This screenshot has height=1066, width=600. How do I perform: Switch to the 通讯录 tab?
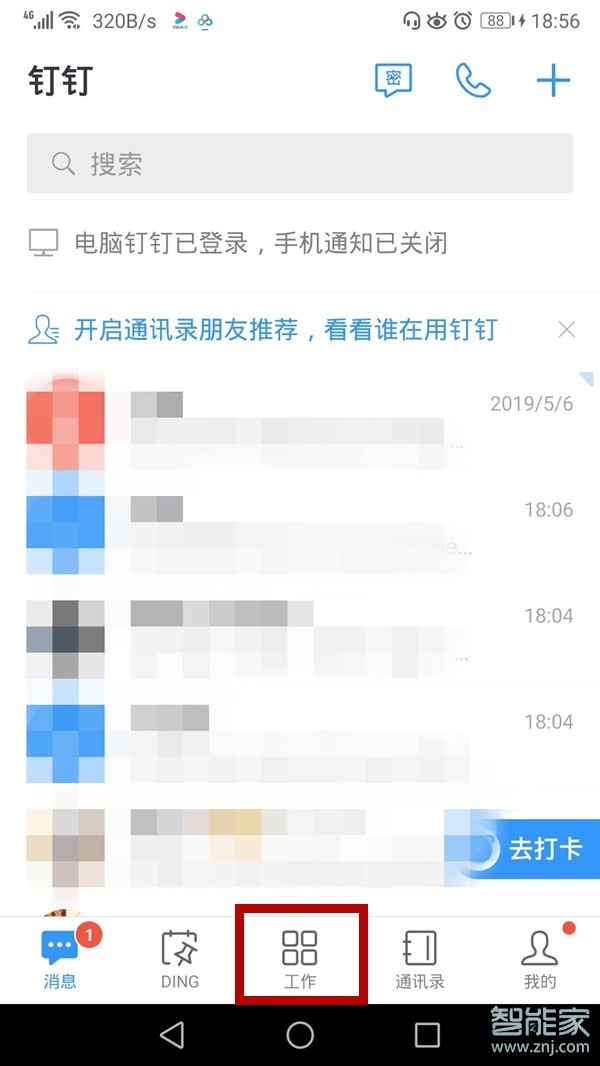[420, 958]
